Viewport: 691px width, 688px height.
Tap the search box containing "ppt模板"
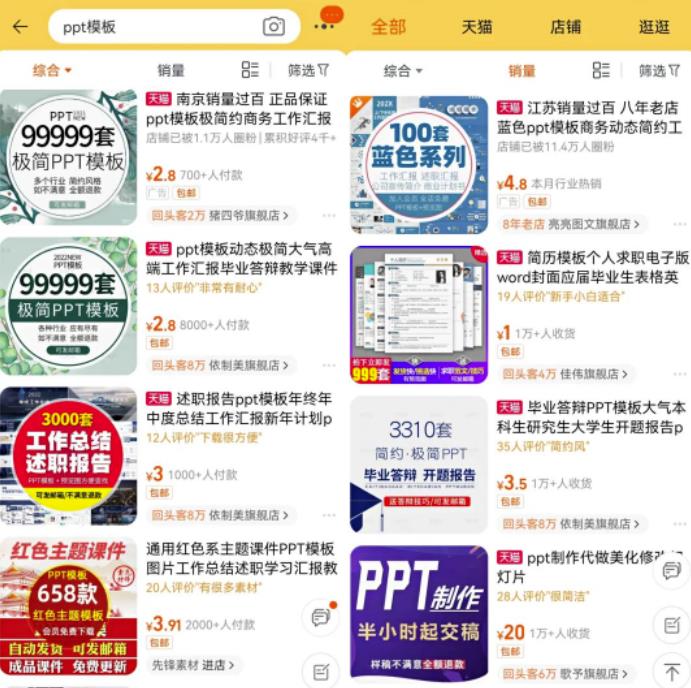[150, 27]
